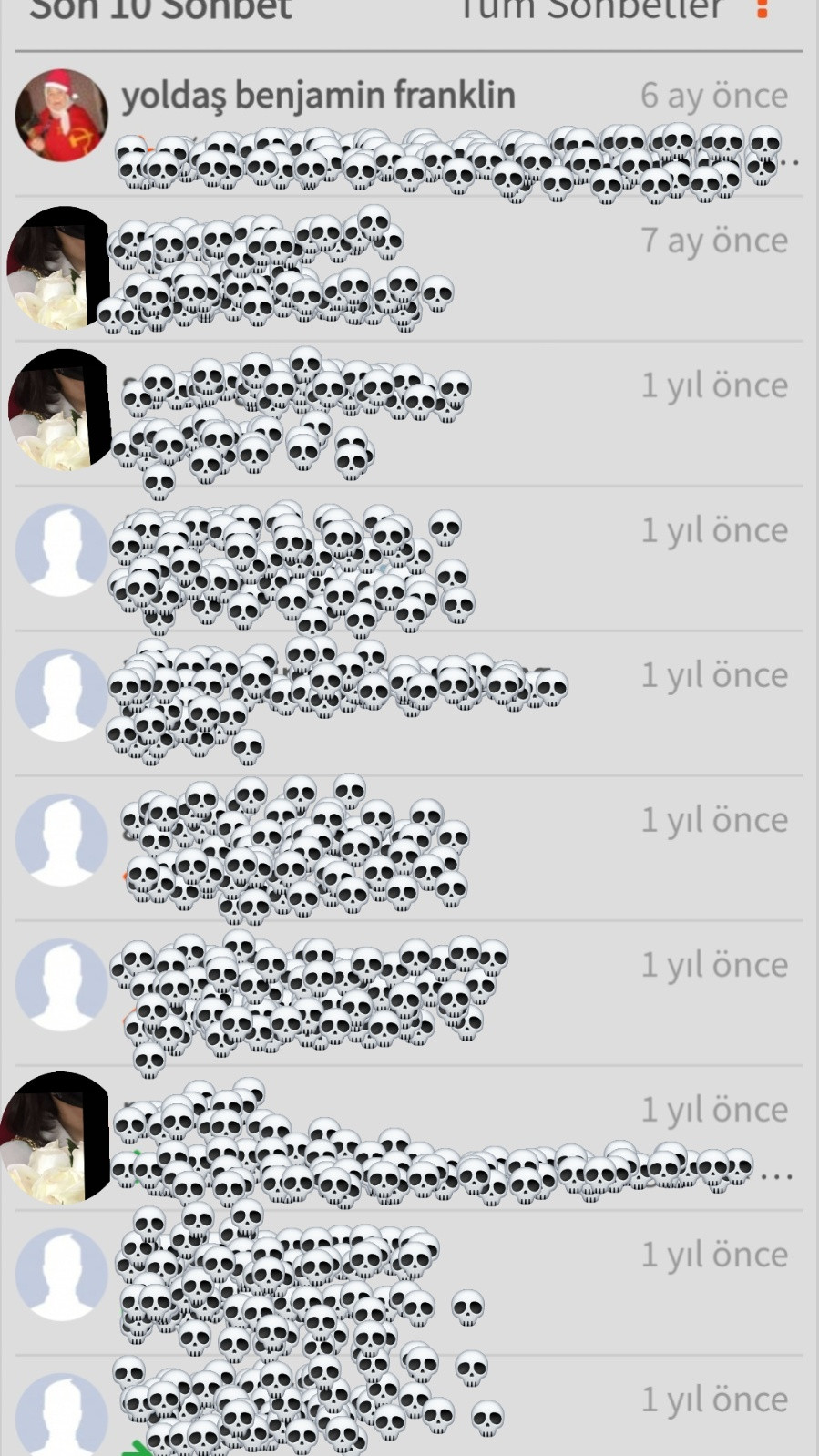Image resolution: width=819 pixels, height=1456 pixels.
Task: View Tüm Sohbetler
Action: 590,11
